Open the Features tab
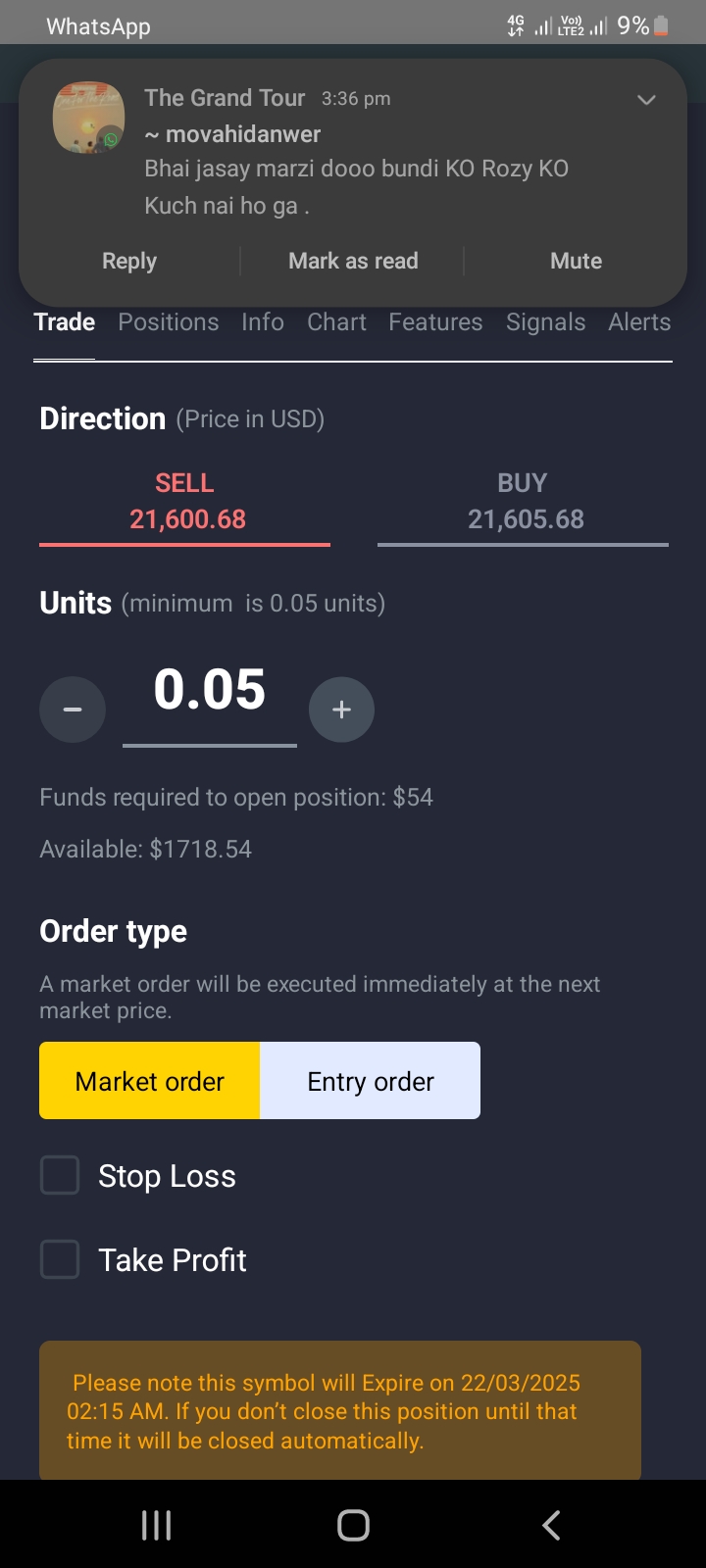The width and height of the screenshot is (706, 1568). point(435,322)
